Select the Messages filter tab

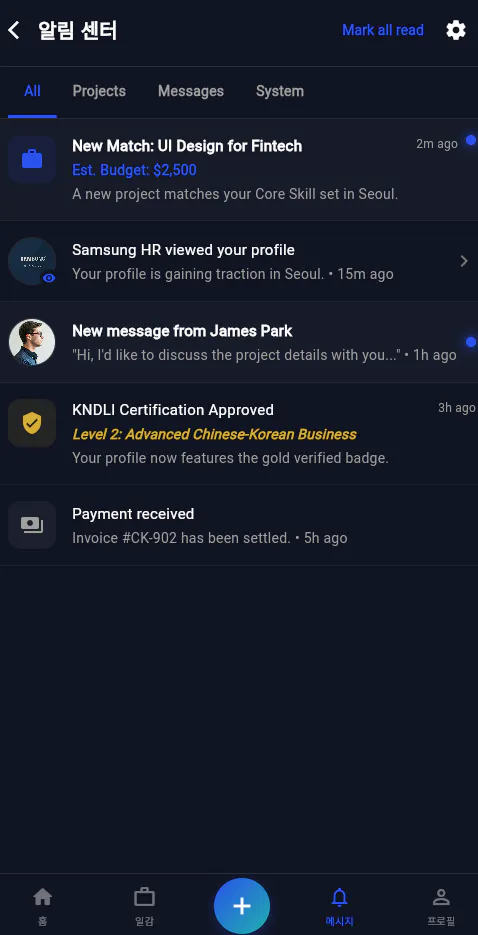coord(191,91)
